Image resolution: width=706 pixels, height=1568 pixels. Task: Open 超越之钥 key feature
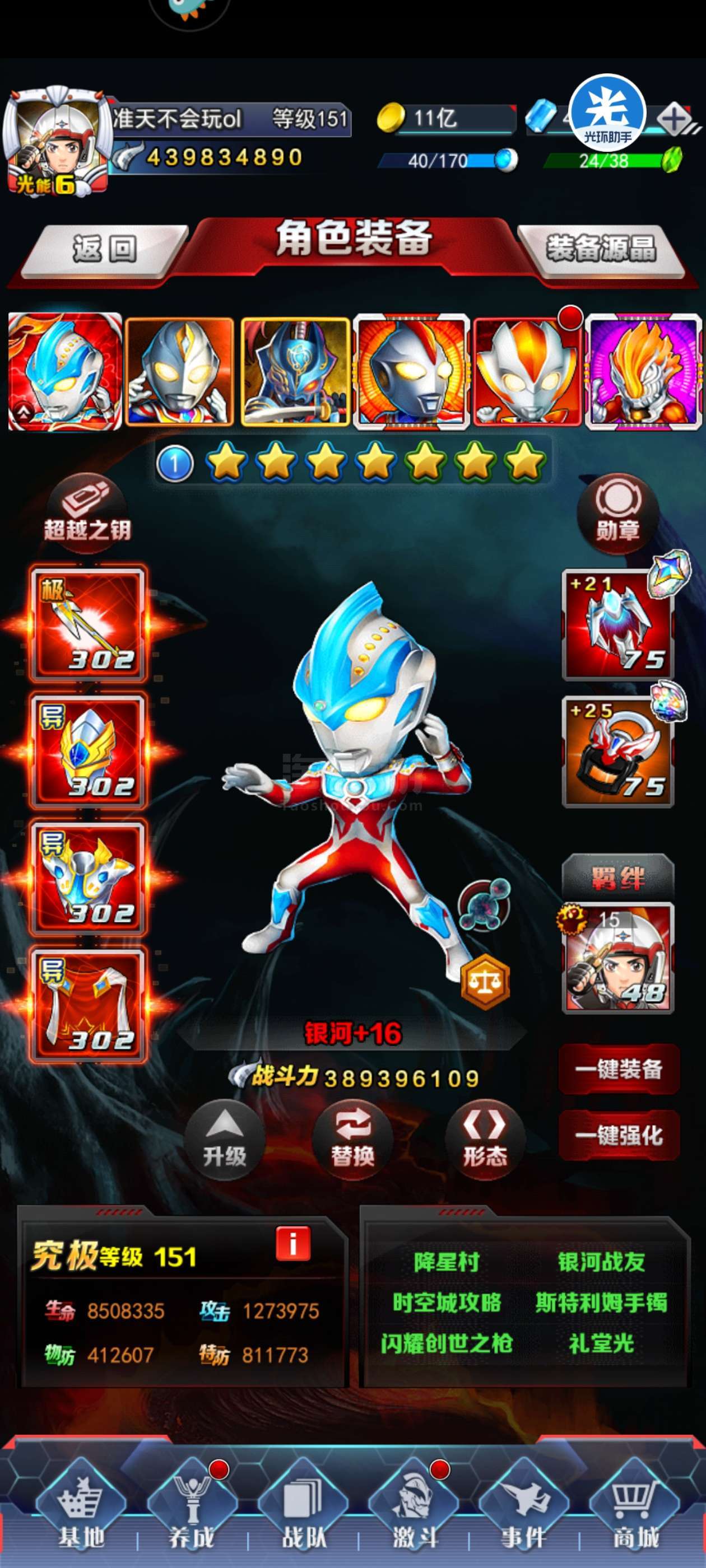pyautogui.click(x=87, y=512)
